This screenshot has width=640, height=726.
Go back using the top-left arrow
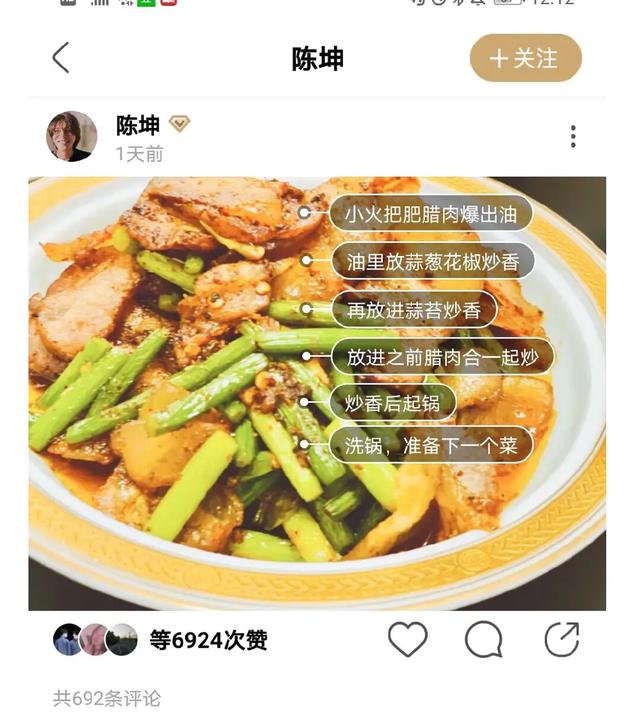coord(61,58)
